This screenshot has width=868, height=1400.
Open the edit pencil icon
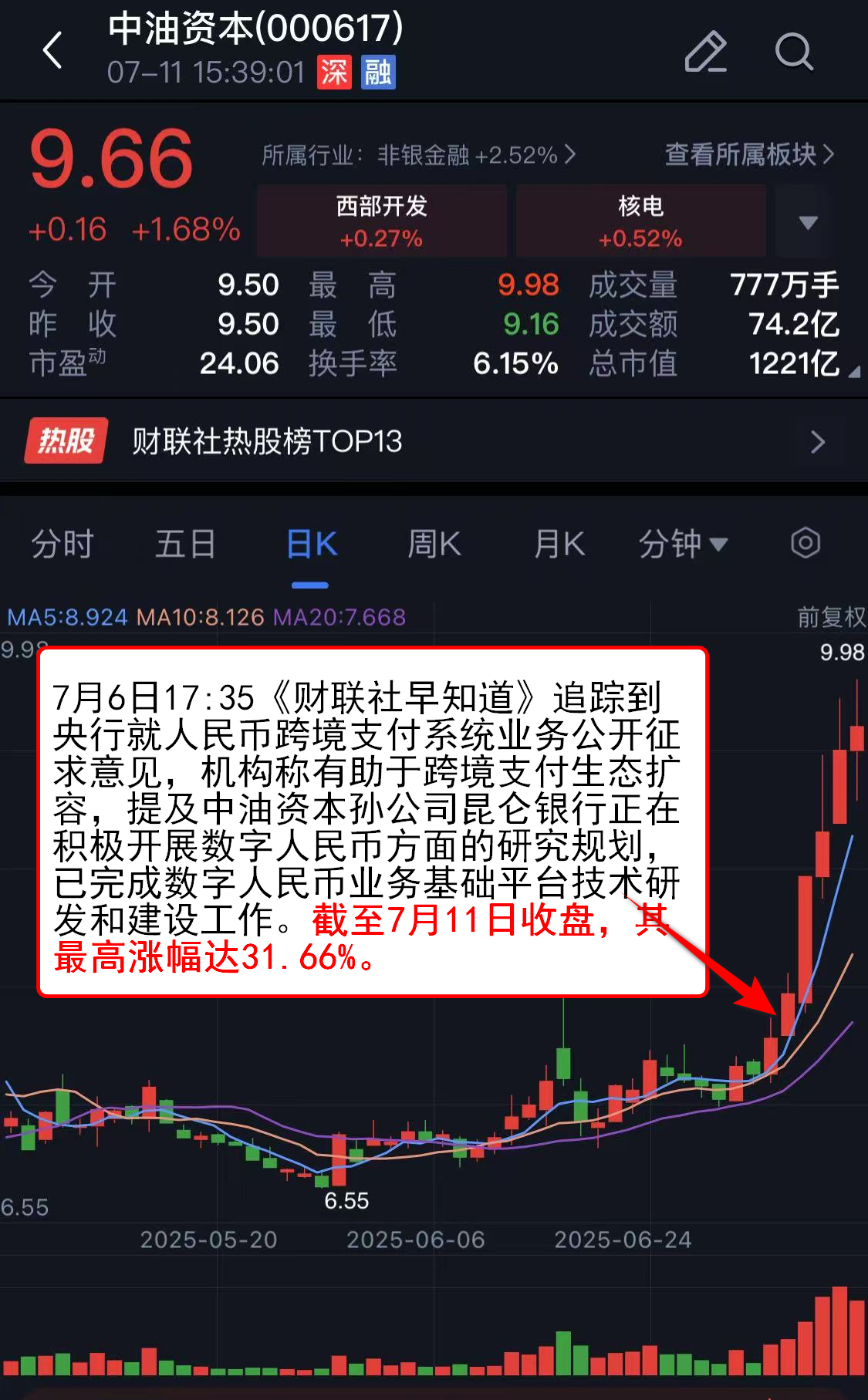pos(706,52)
